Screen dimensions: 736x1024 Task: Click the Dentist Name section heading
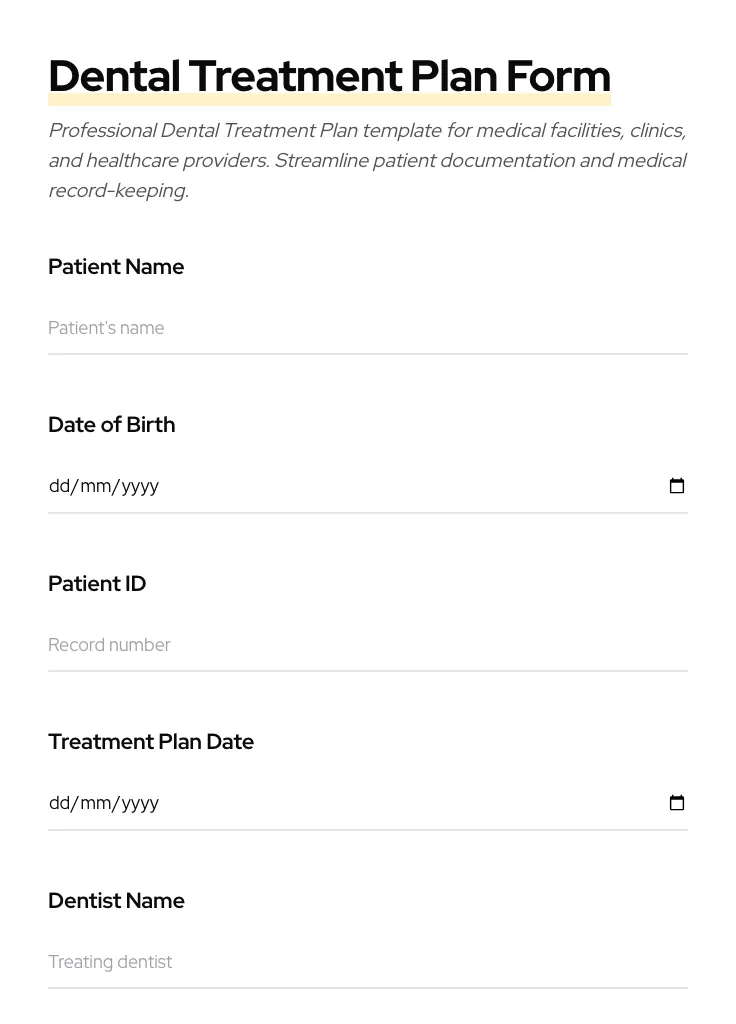click(116, 901)
